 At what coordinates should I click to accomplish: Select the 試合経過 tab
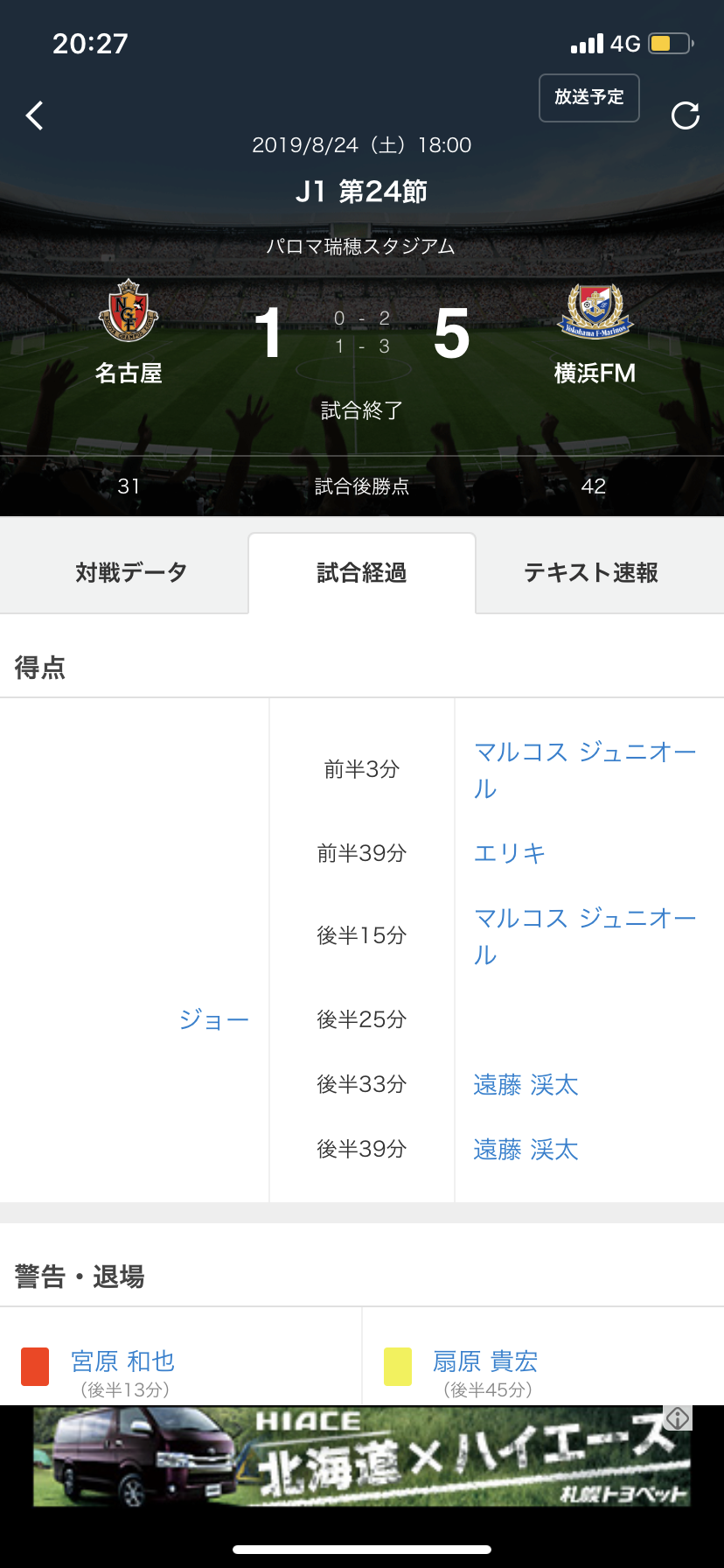click(x=362, y=573)
